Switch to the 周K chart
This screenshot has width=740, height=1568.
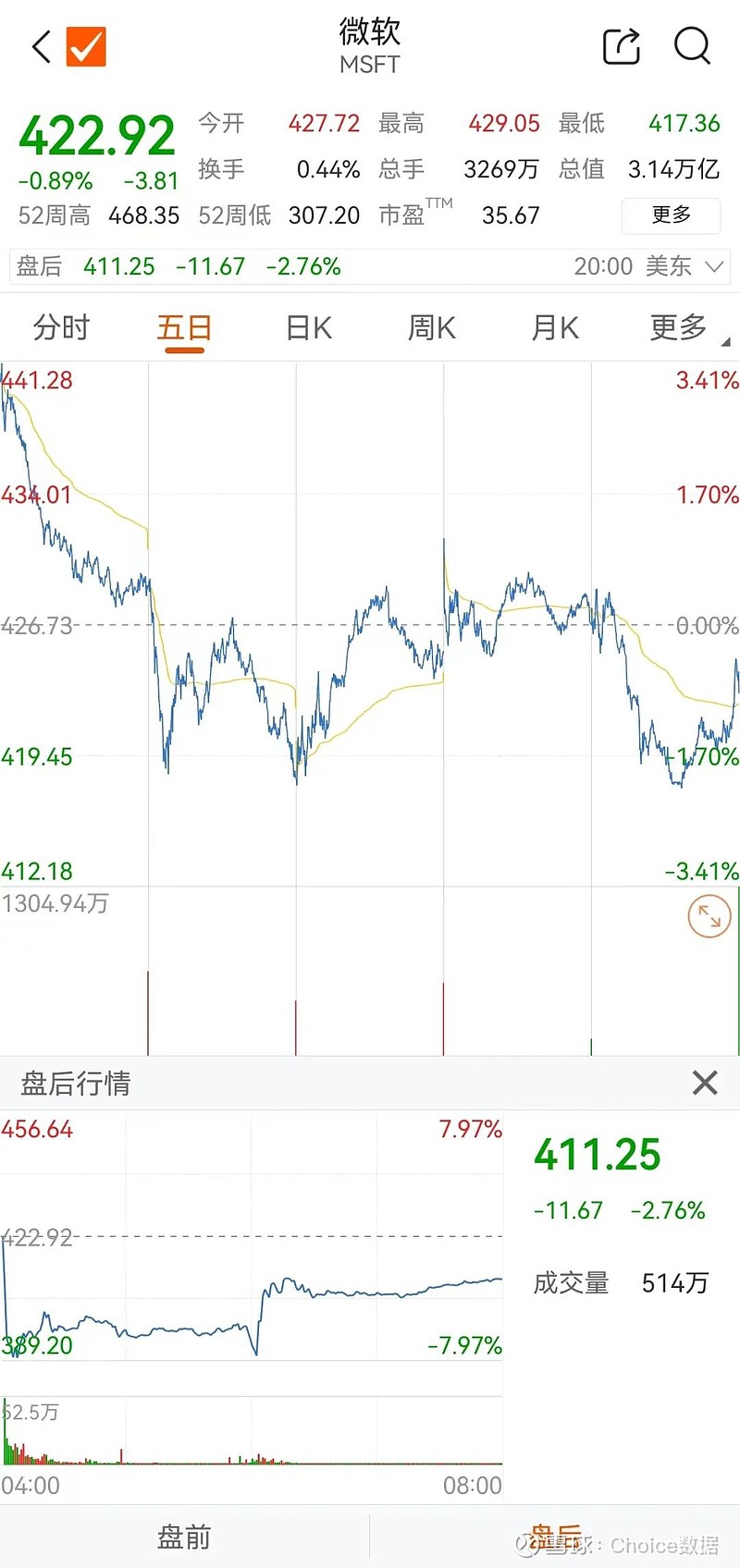tap(431, 328)
